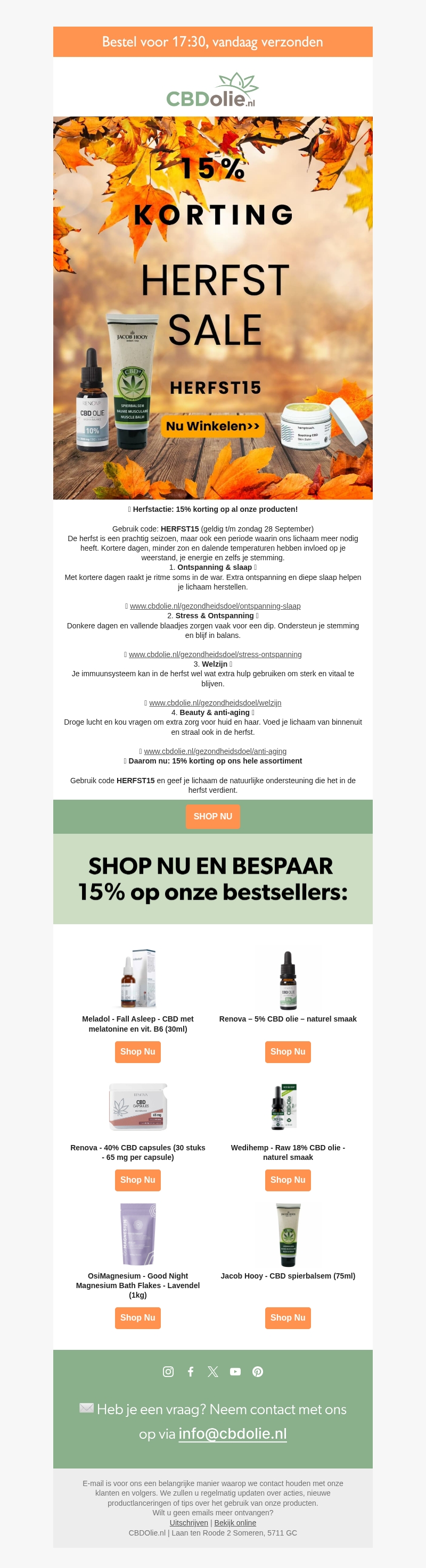Tap the Uitschrijven link
This screenshot has width=426, height=1568.
click(x=189, y=1523)
